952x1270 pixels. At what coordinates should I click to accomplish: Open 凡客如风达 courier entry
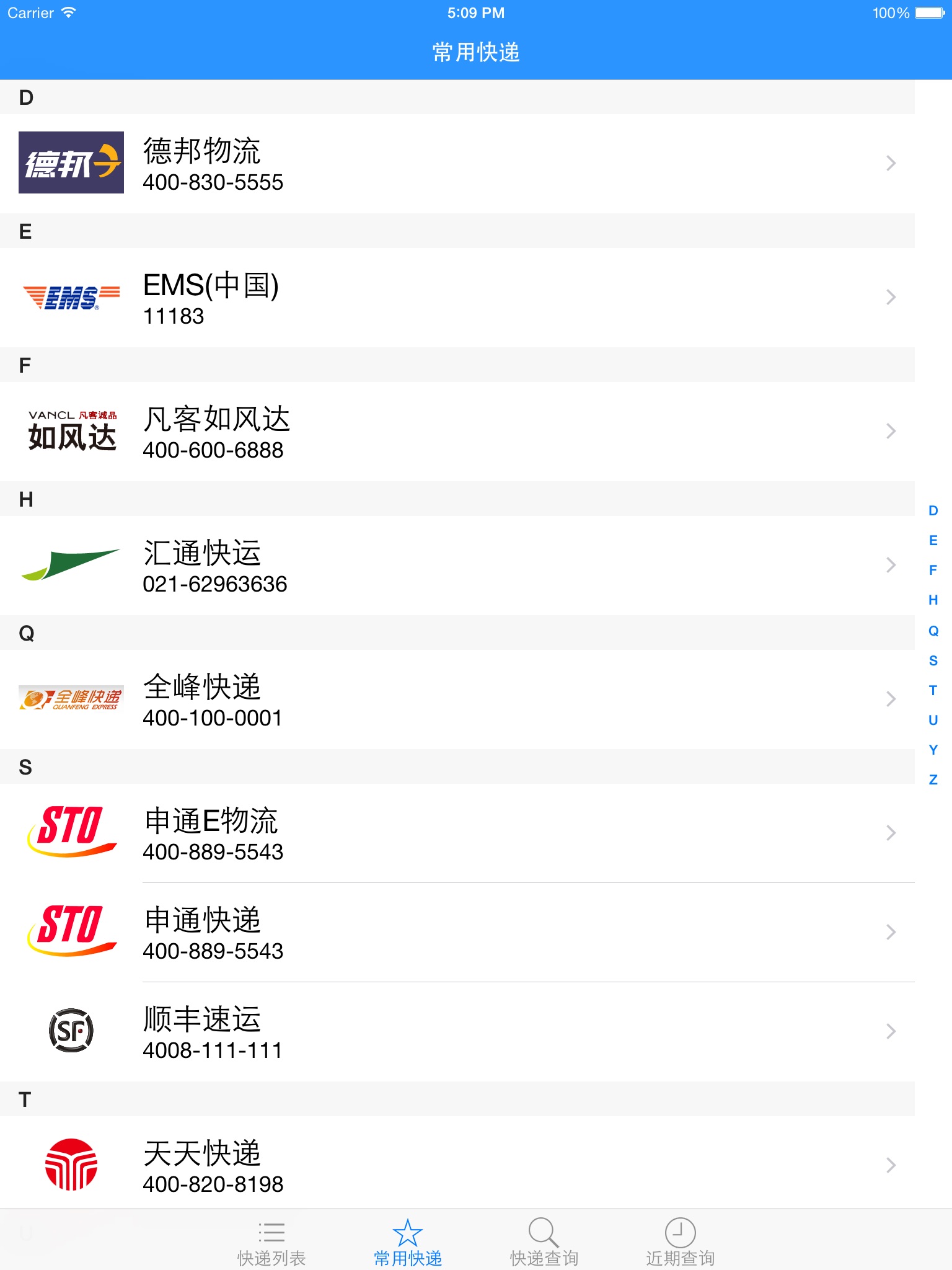point(457,432)
